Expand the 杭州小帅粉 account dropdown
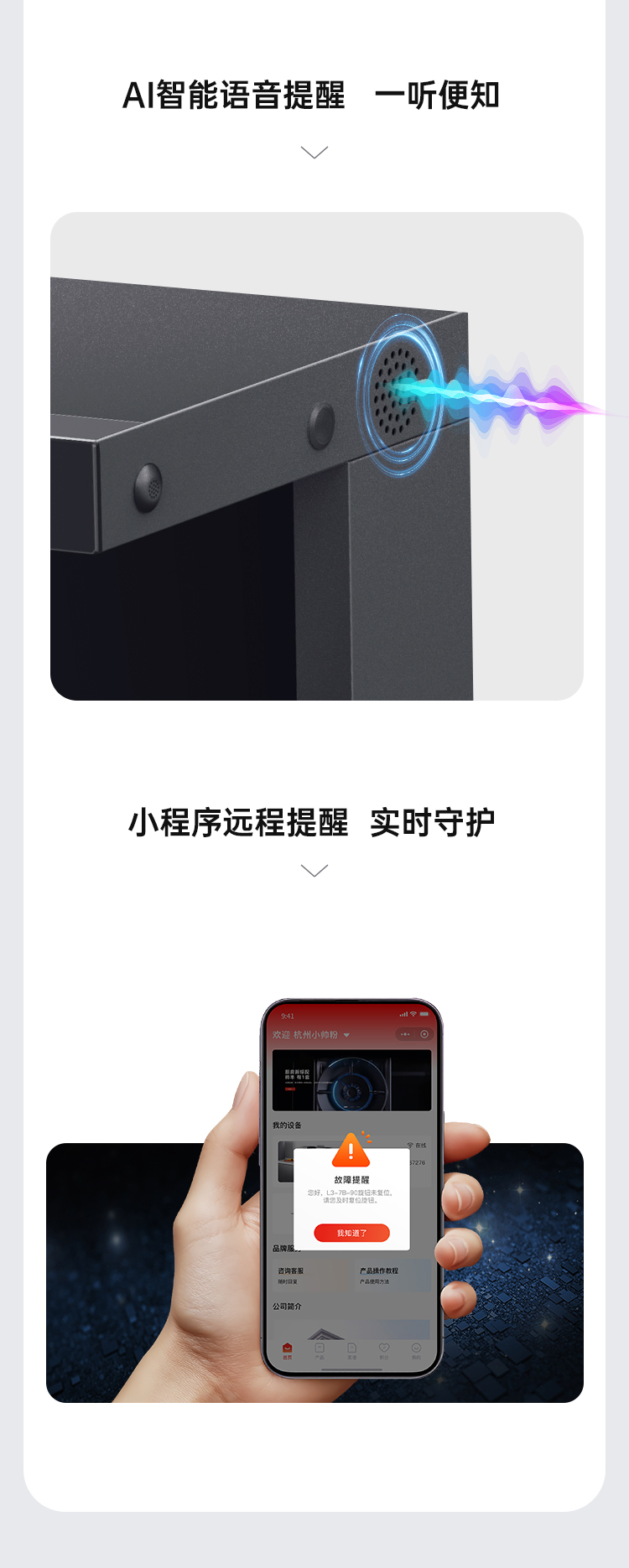Screen dimensions: 629x1568 (x=346, y=1035)
